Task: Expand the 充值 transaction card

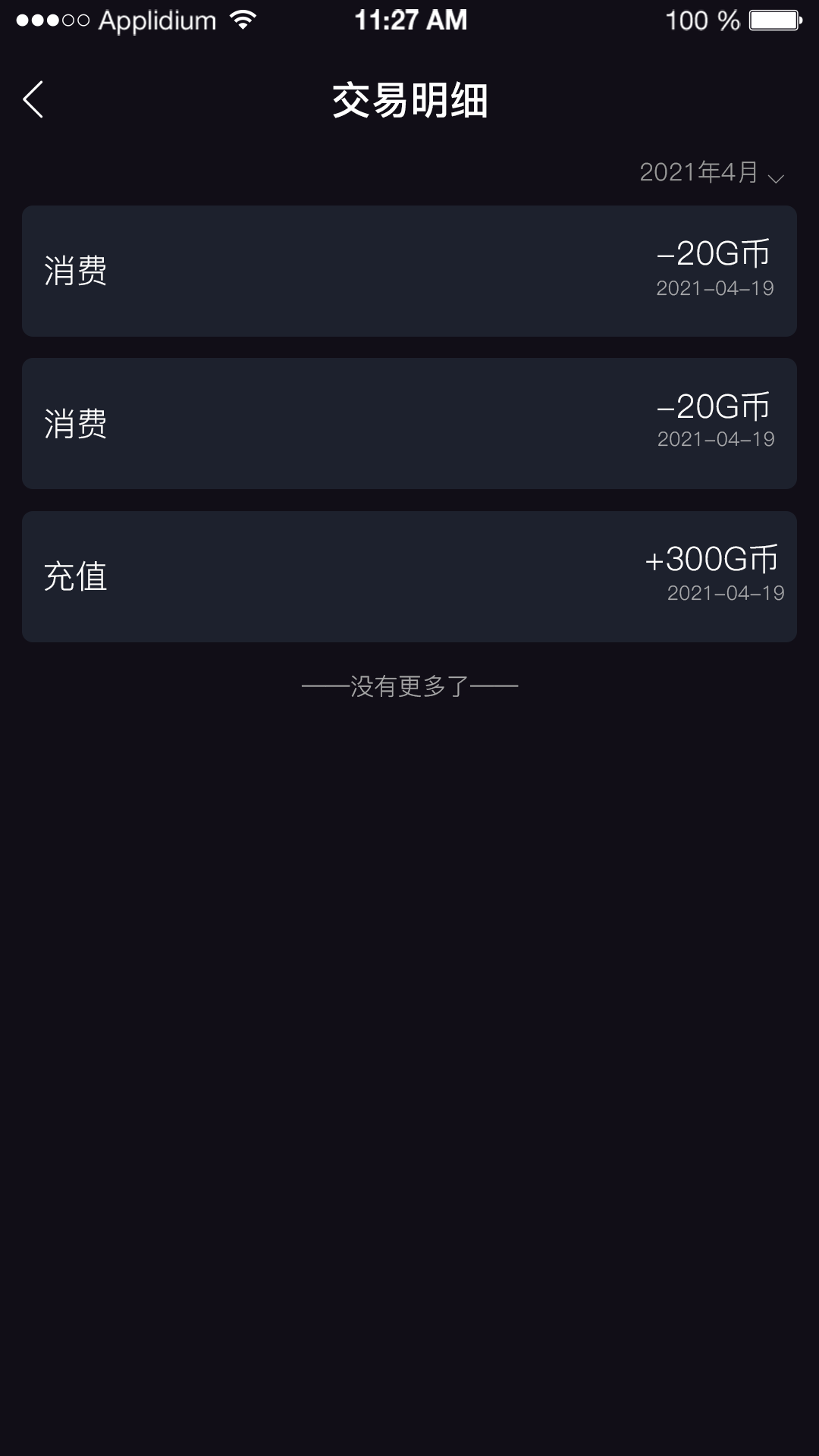Action: 409,576
